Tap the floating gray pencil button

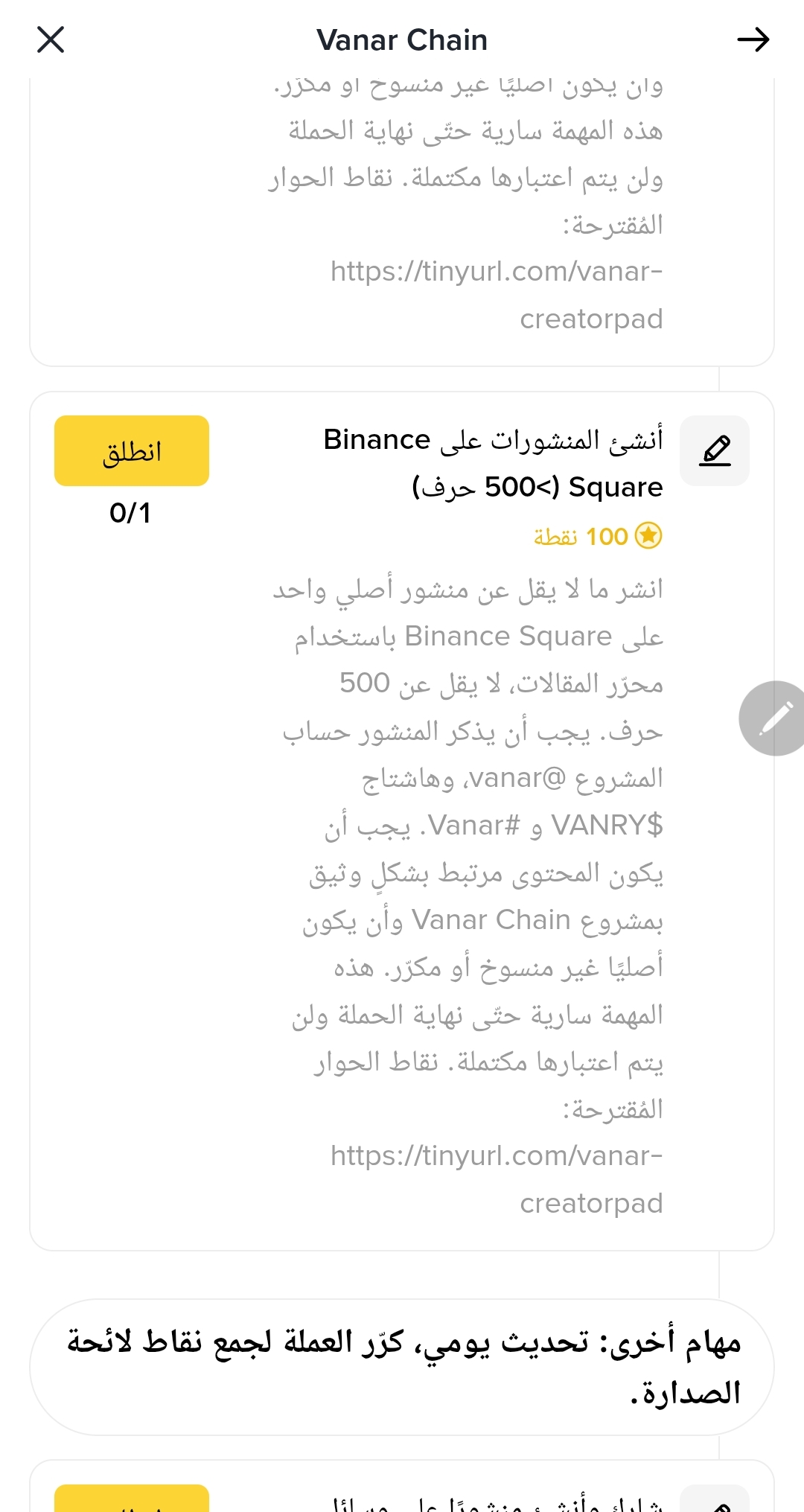[774, 718]
